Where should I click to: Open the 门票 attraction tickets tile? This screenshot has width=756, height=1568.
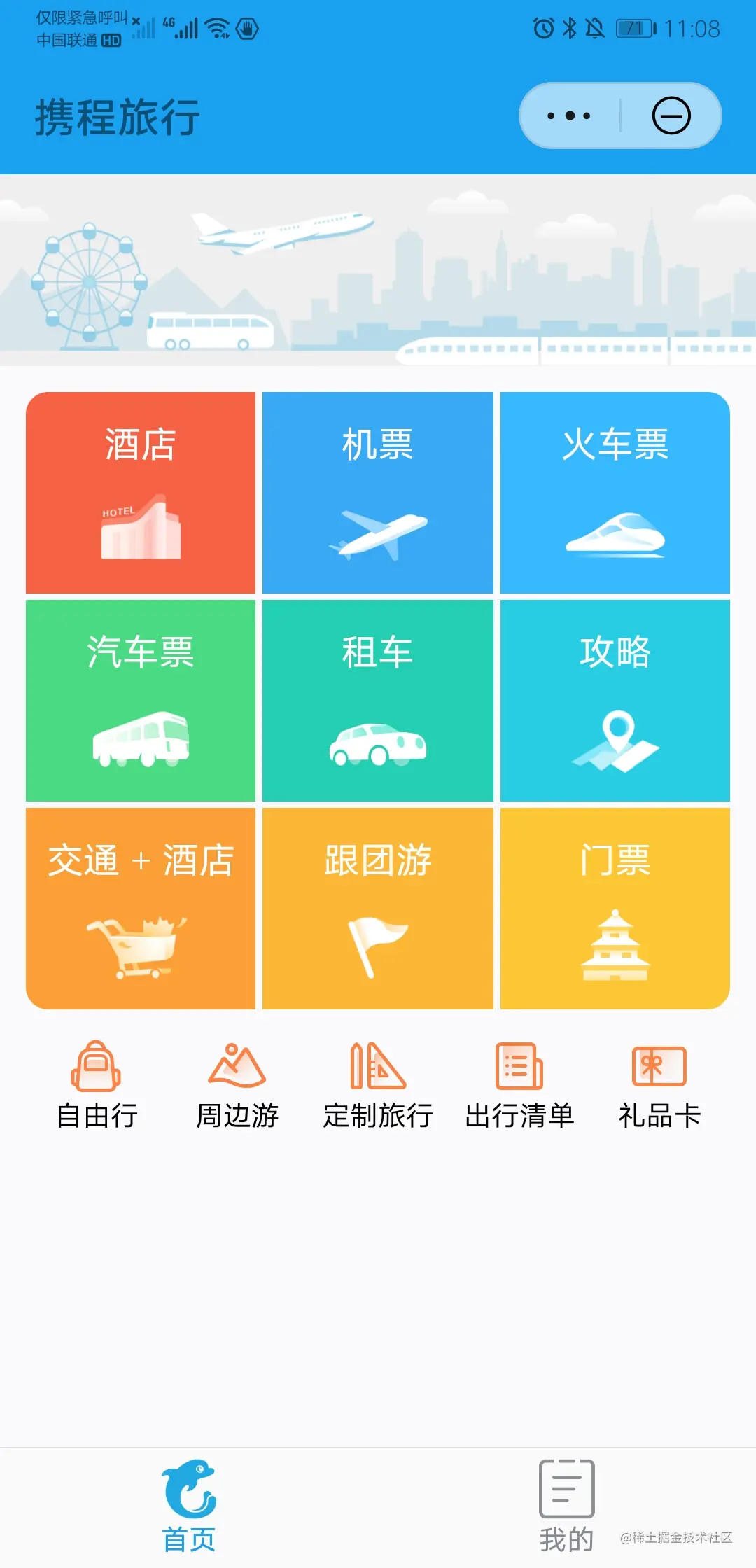click(x=615, y=908)
